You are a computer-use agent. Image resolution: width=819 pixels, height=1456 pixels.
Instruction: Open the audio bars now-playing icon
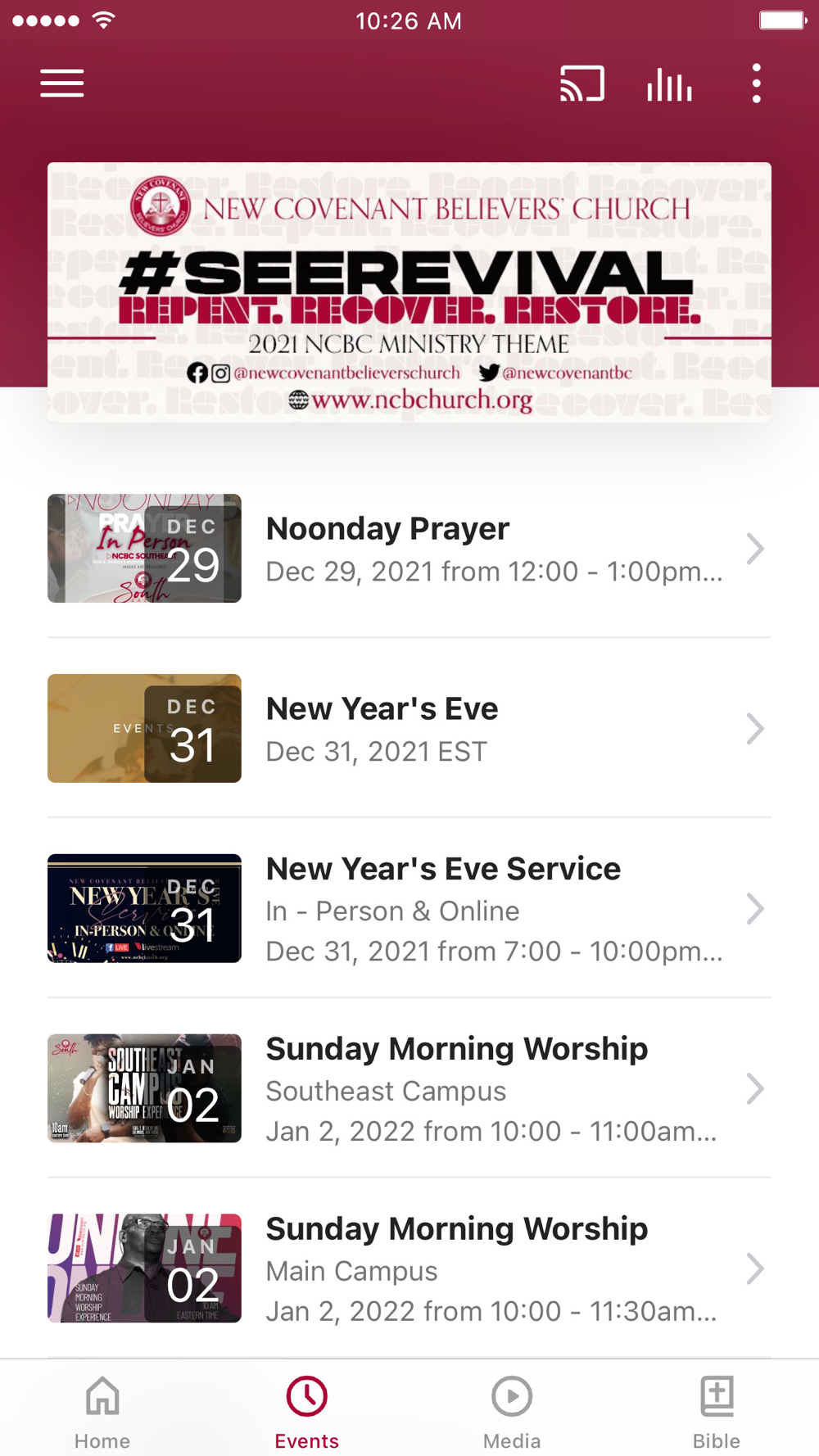[x=669, y=84]
